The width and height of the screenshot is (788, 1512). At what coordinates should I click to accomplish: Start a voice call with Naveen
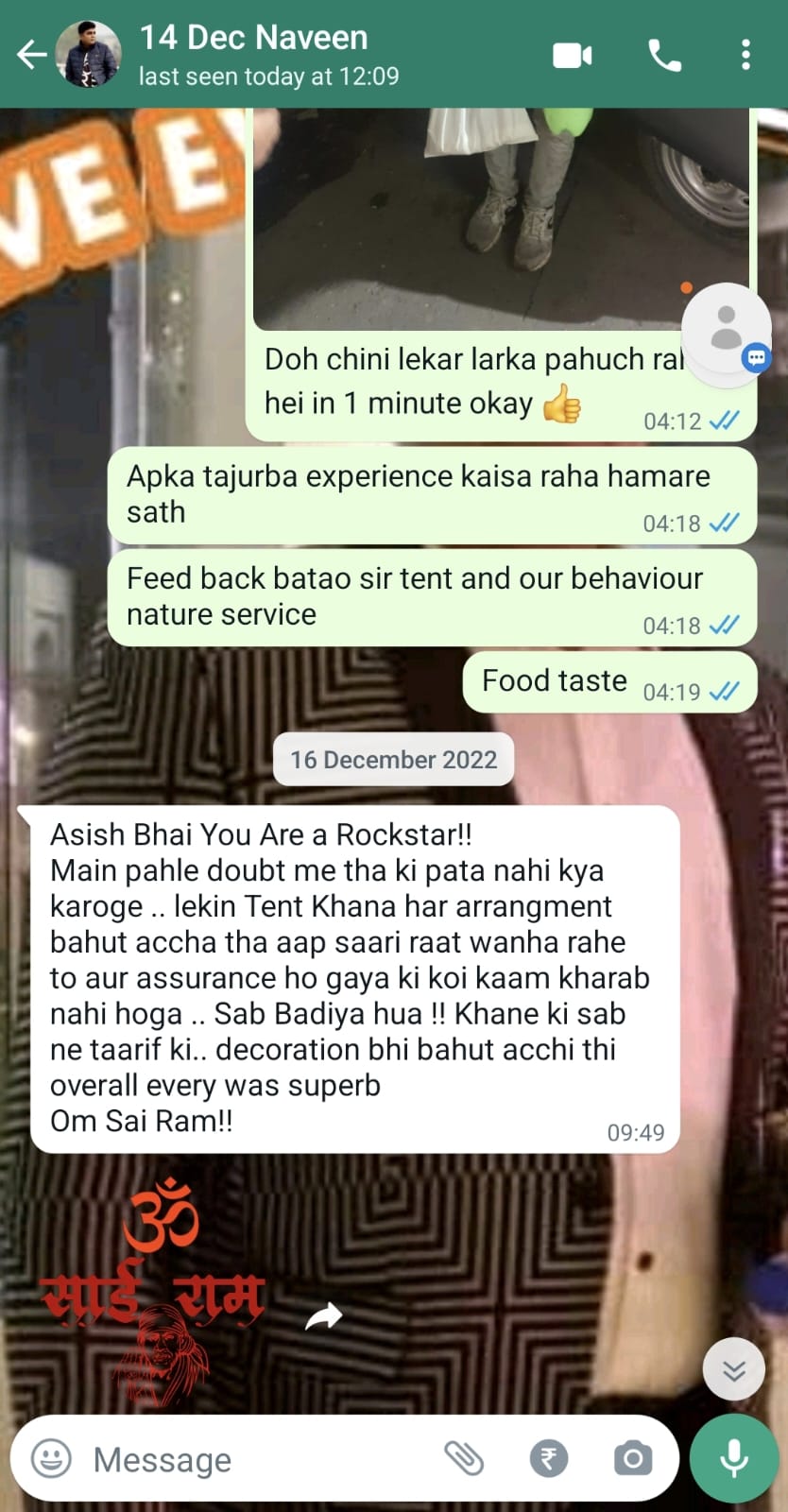point(665,56)
